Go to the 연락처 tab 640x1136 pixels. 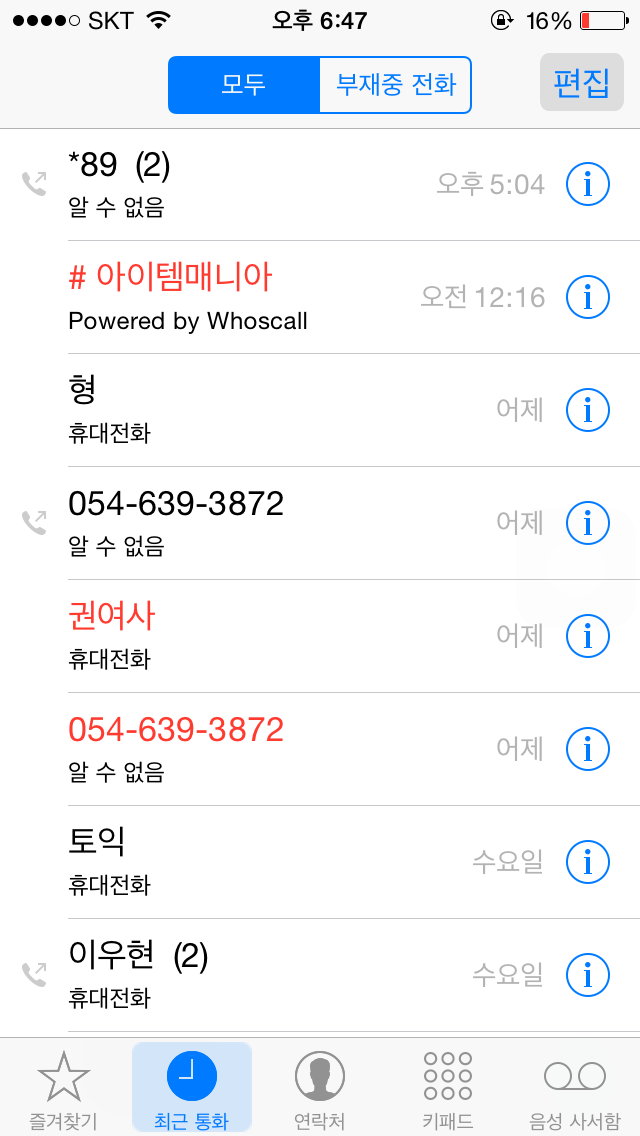point(319,1090)
